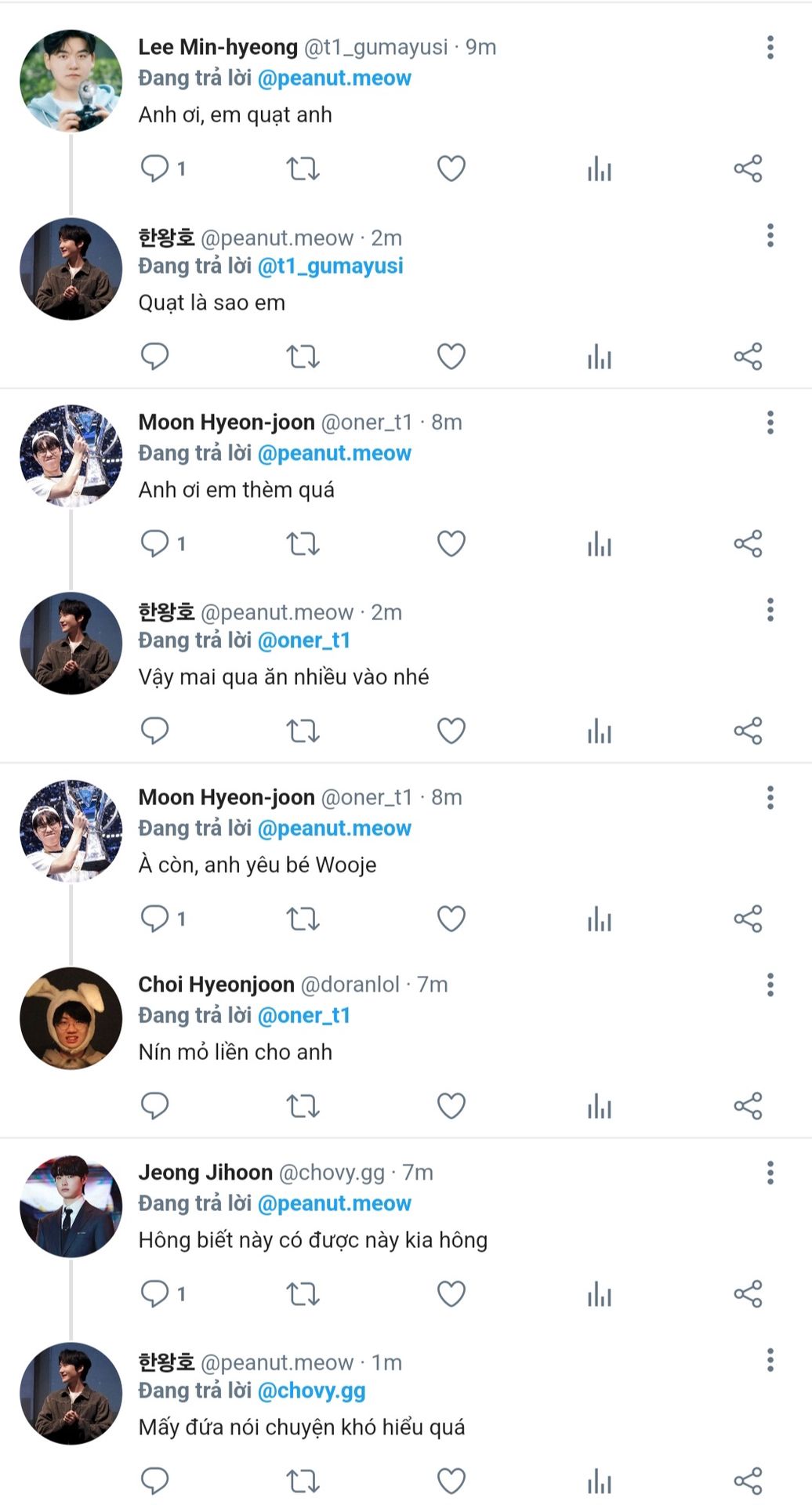This screenshot has height=1505, width=812.
Task: Open overflow menu on "Mấy đứa nói chuyện khó hiểu quá"
Action: coord(770,1360)
